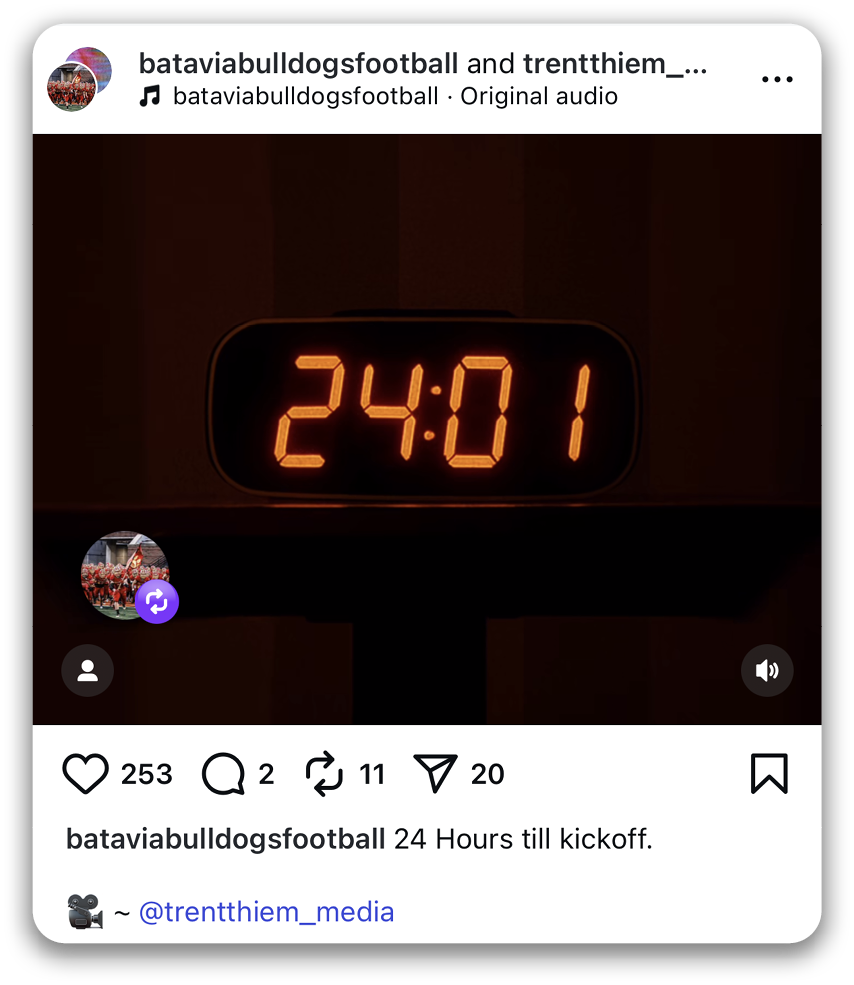
Task: Show tagged people in the video
Action: click(x=88, y=670)
